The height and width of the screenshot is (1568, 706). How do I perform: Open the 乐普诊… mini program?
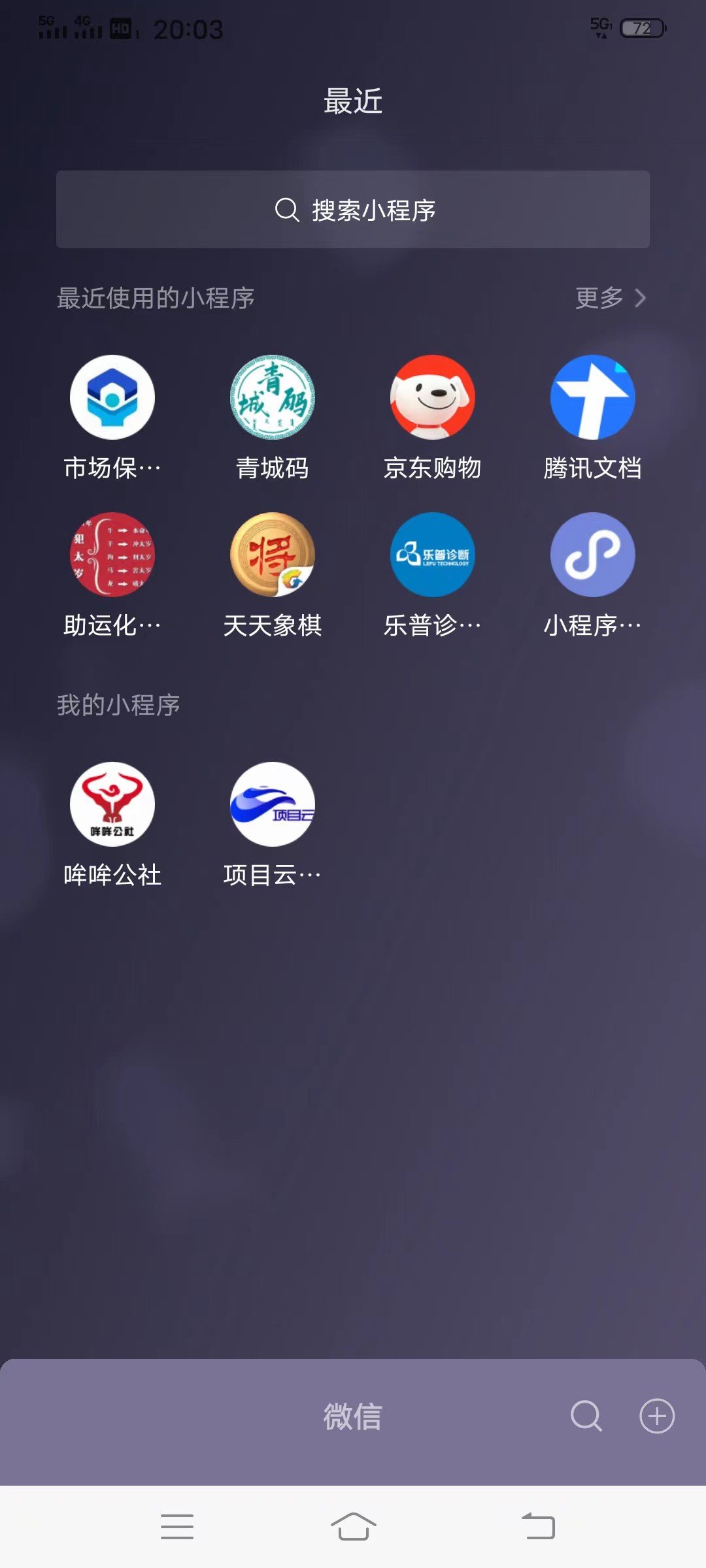(433, 555)
